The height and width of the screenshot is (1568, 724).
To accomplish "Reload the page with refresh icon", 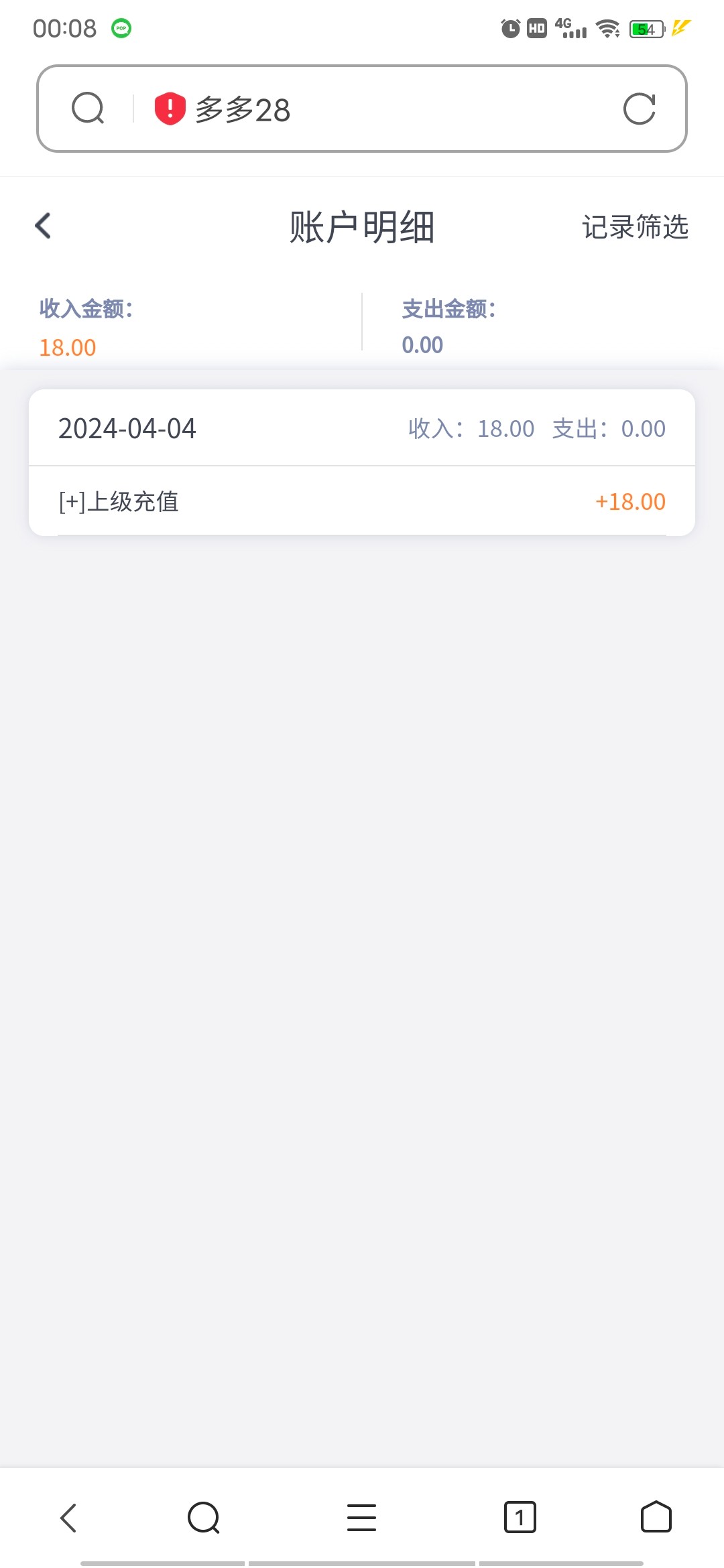I will click(639, 109).
